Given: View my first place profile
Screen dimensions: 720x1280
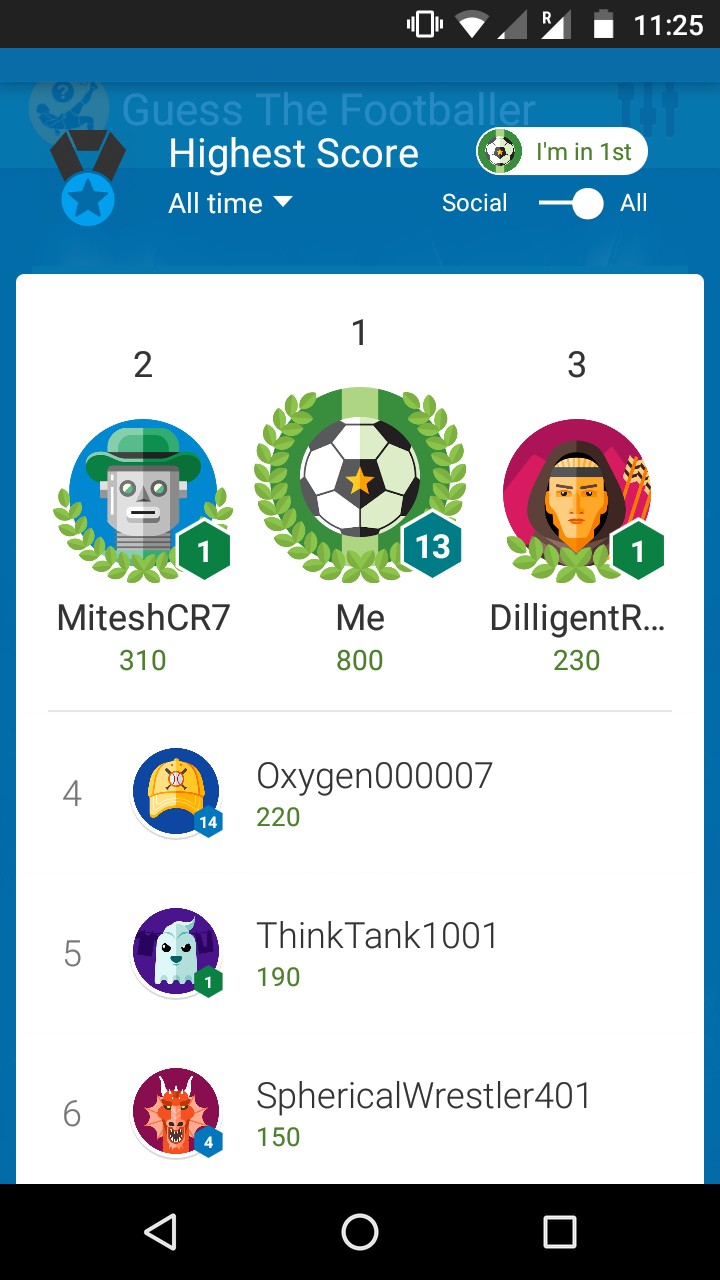Looking at the screenshot, I should click(x=360, y=485).
